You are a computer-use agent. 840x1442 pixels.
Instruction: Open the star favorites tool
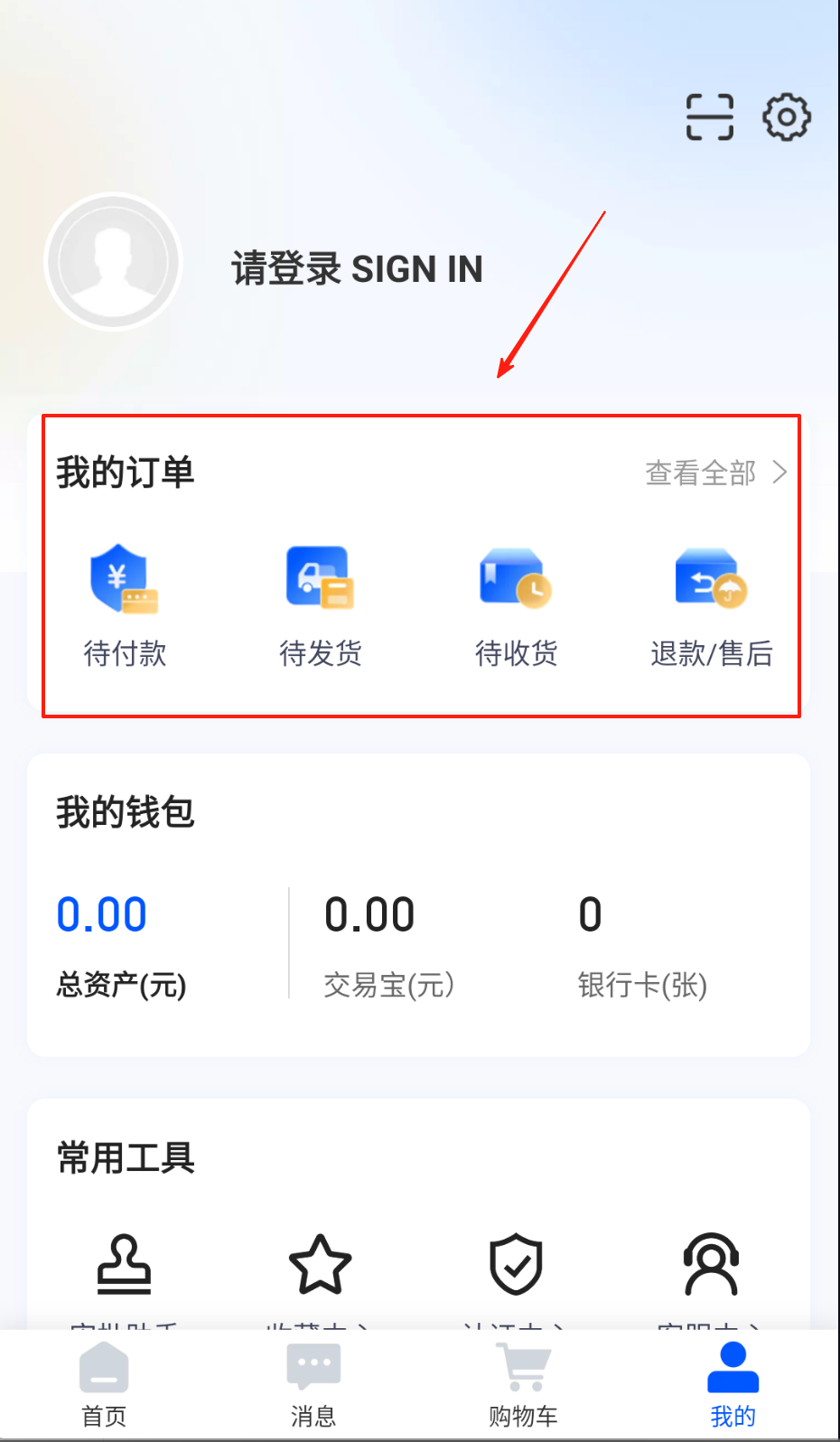320,1265
